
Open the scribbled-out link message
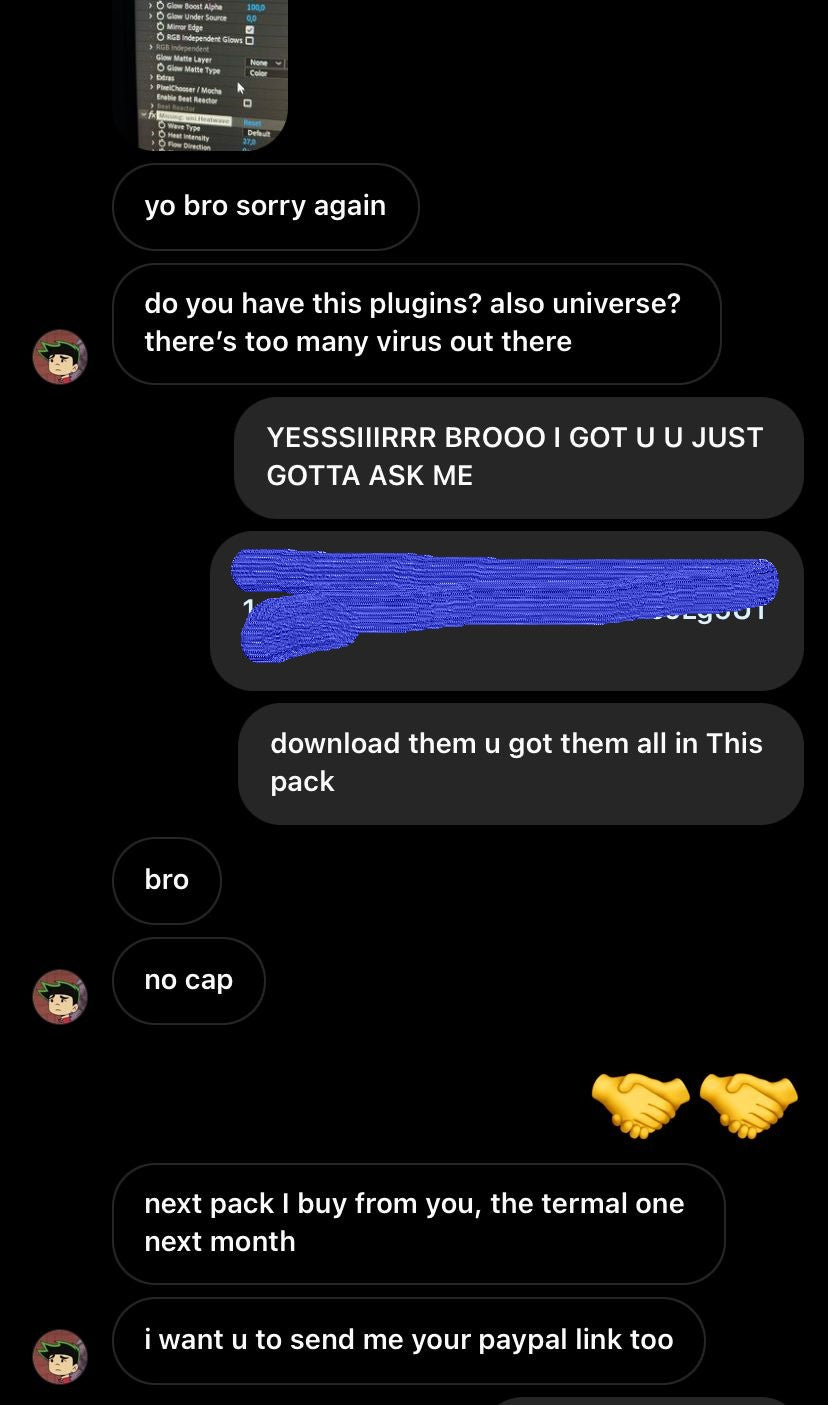506,610
